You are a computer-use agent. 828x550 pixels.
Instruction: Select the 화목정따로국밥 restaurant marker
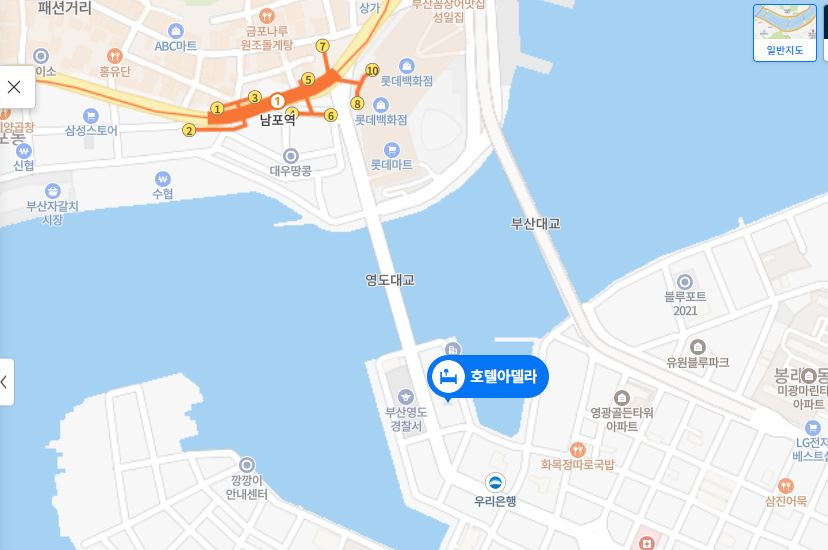(577, 449)
